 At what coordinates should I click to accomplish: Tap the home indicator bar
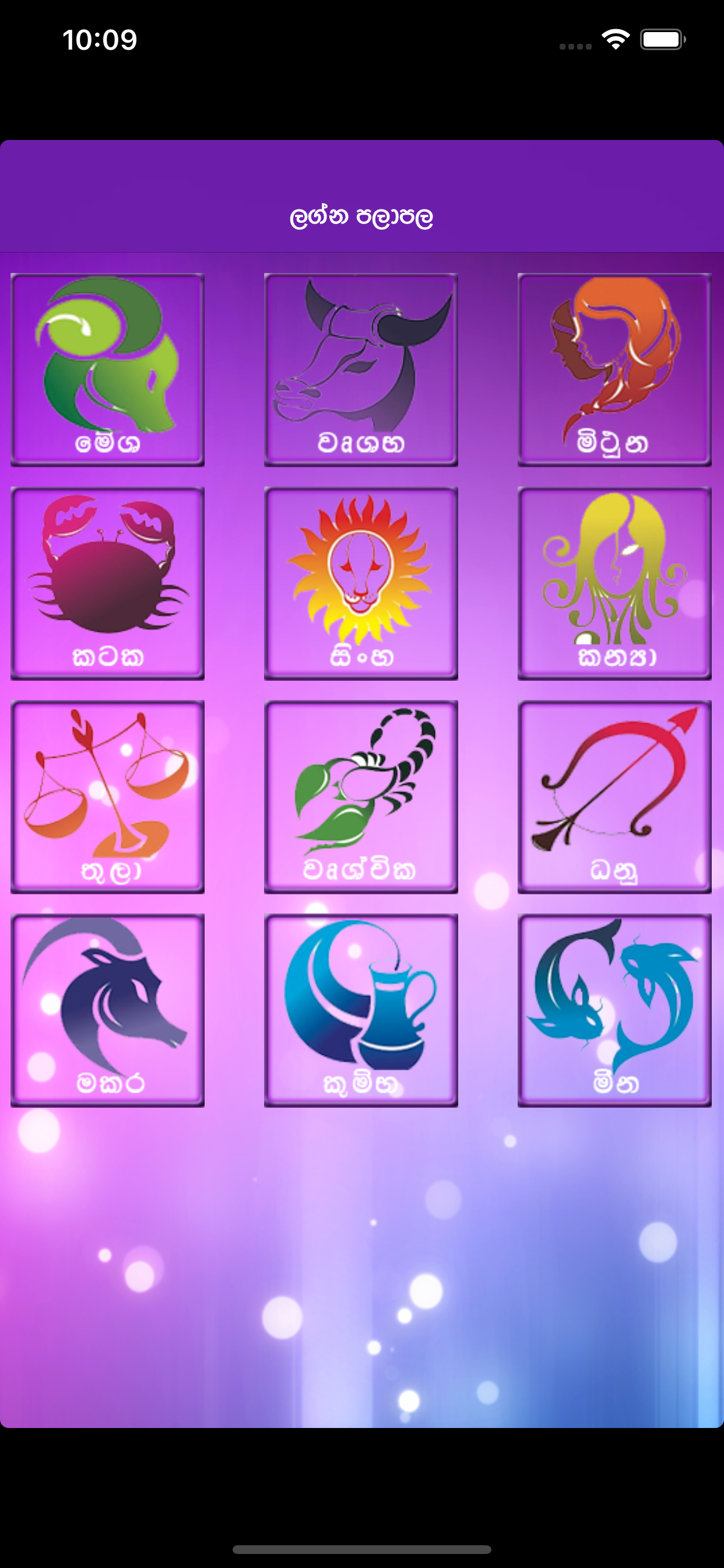click(x=362, y=1549)
